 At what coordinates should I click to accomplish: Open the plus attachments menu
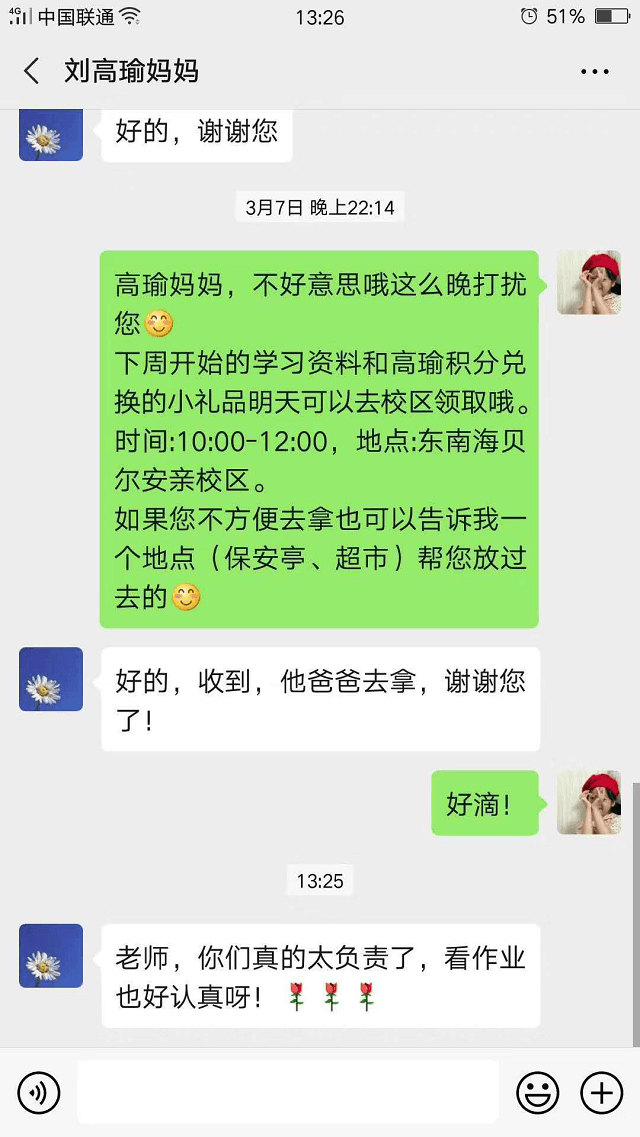click(601, 1093)
